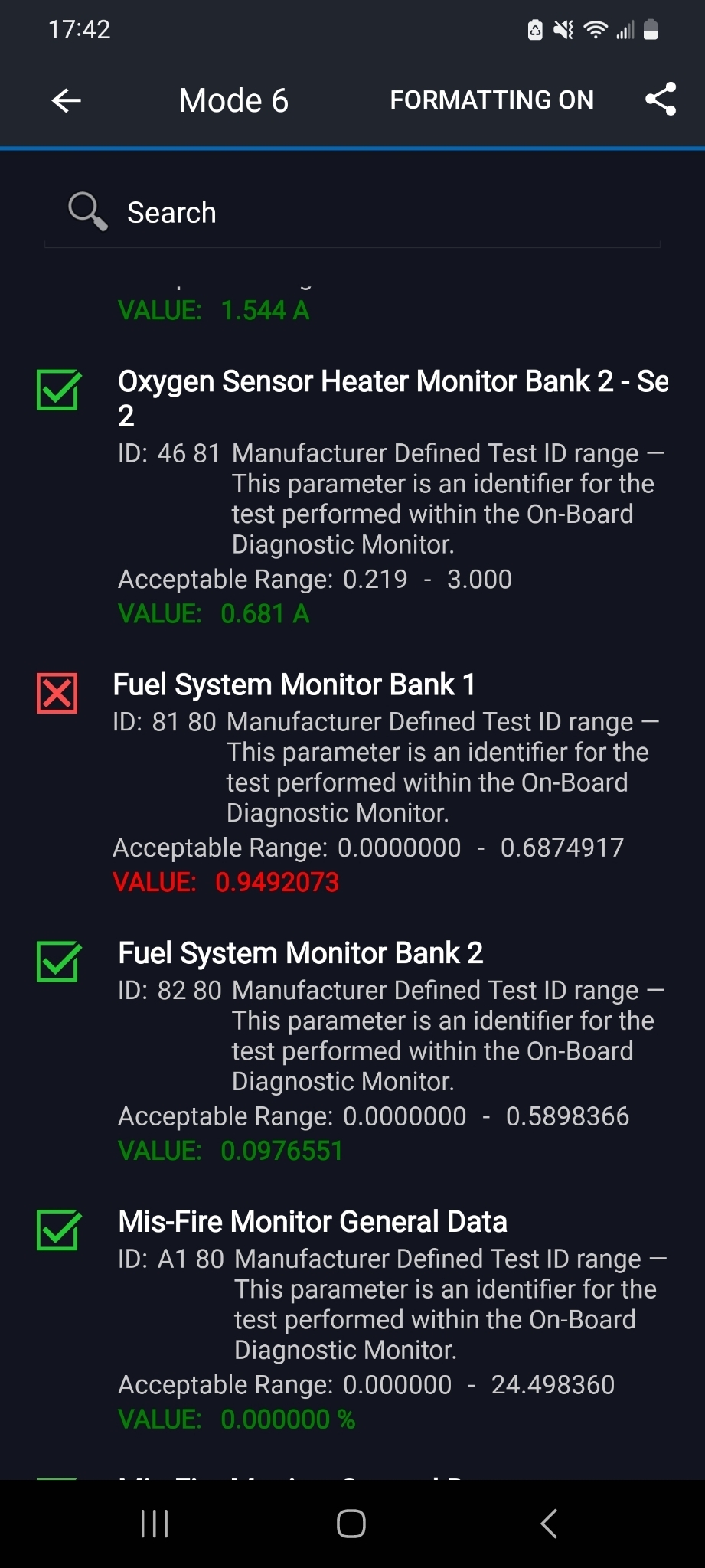Share the Mode 6 results
This screenshot has width=705, height=1568.
661,100
